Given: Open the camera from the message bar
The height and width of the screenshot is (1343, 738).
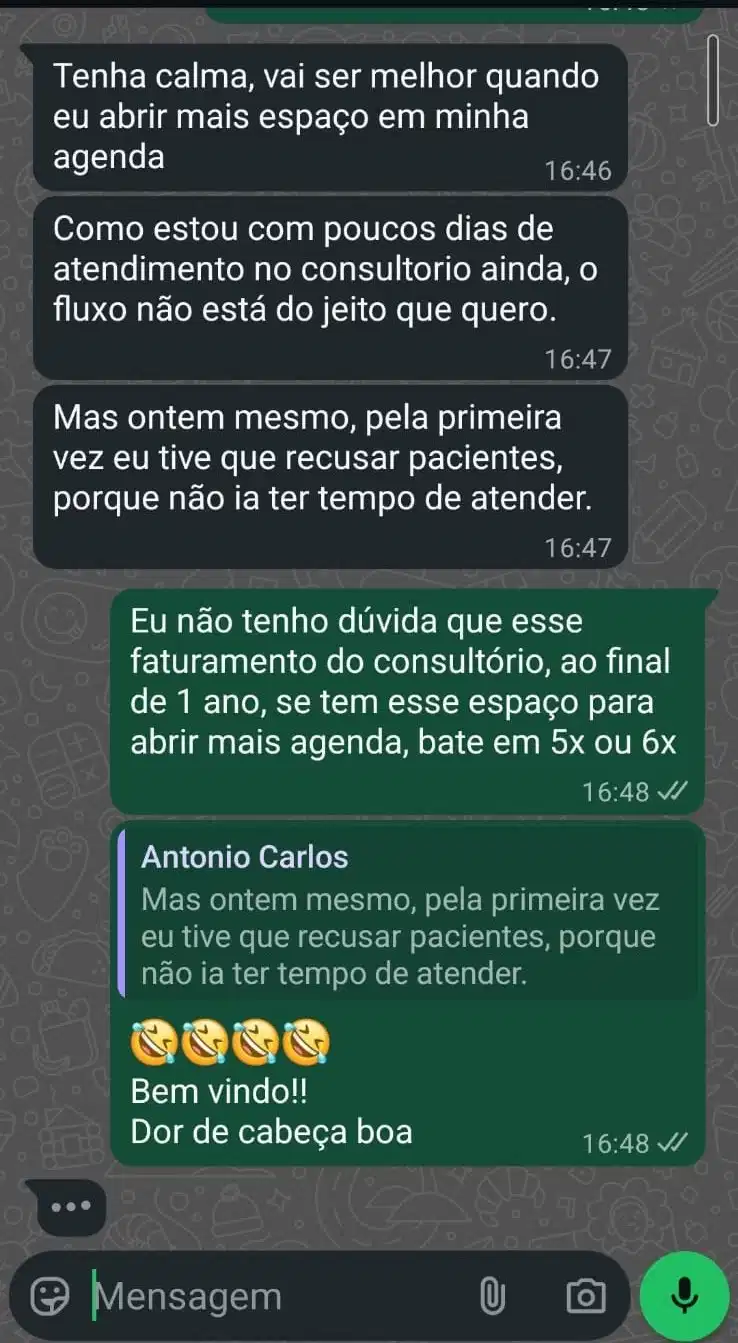Looking at the screenshot, I should (x=585, y=1297).
